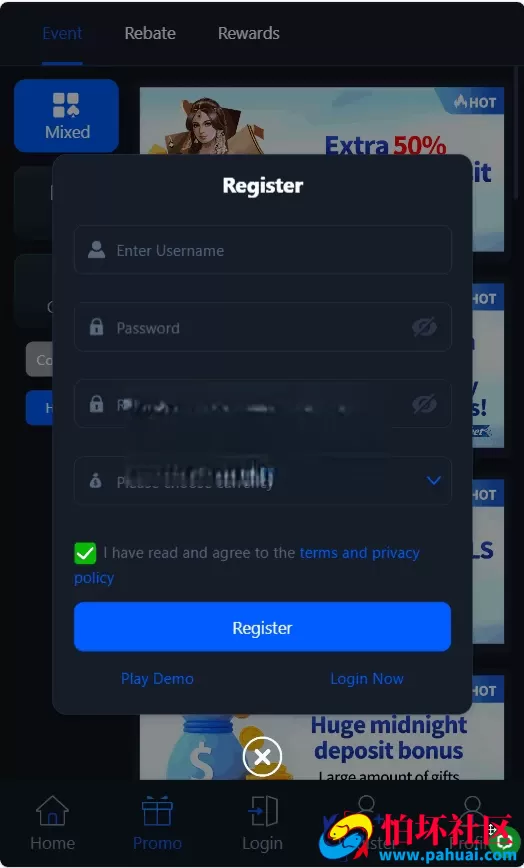The width and height of the screenshot is (524, 868).
Task: Submit with the blue Register button
Action: (262, 627)
